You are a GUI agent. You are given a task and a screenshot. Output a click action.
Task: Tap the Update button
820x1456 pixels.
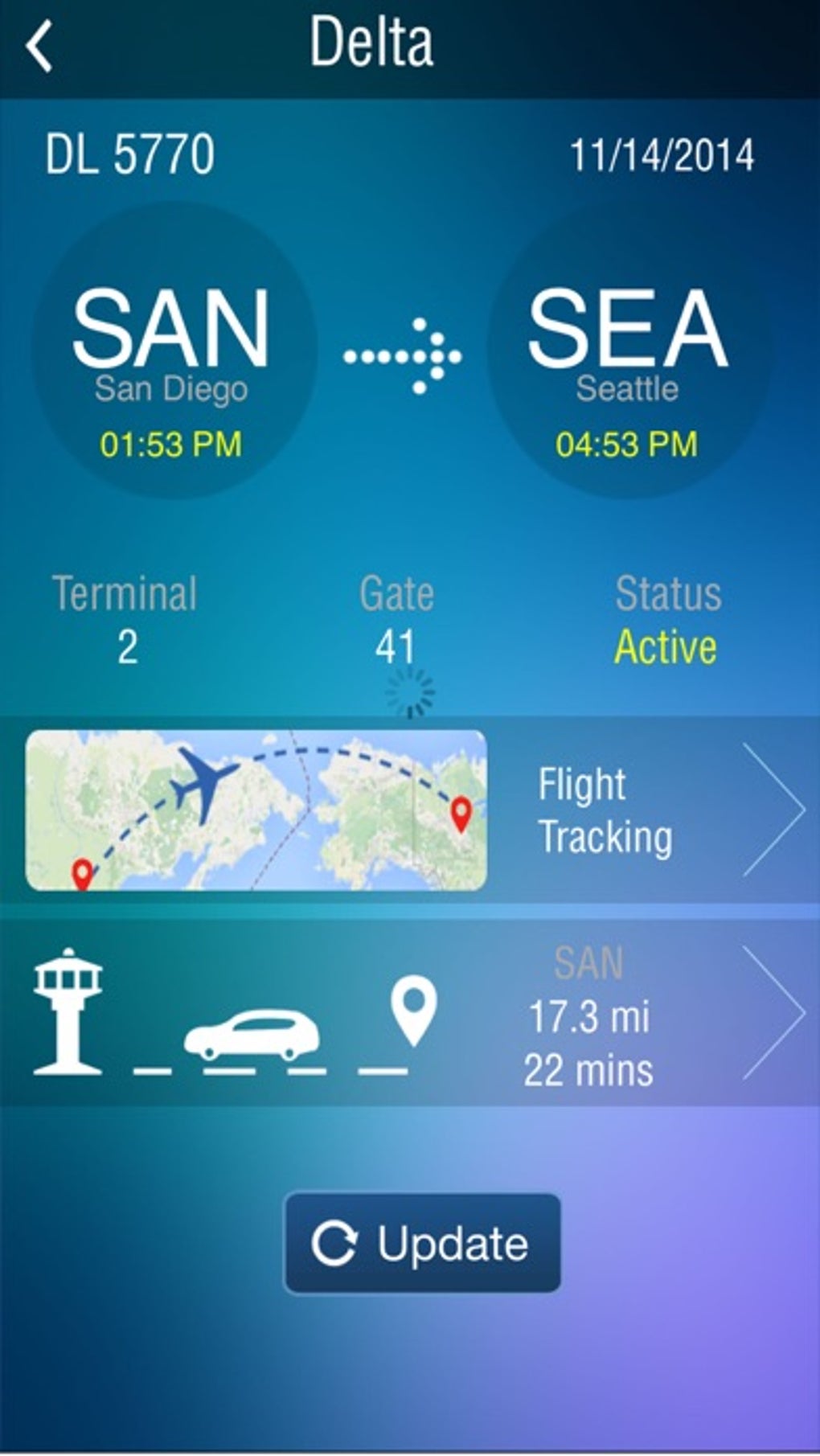[422, 1244]
